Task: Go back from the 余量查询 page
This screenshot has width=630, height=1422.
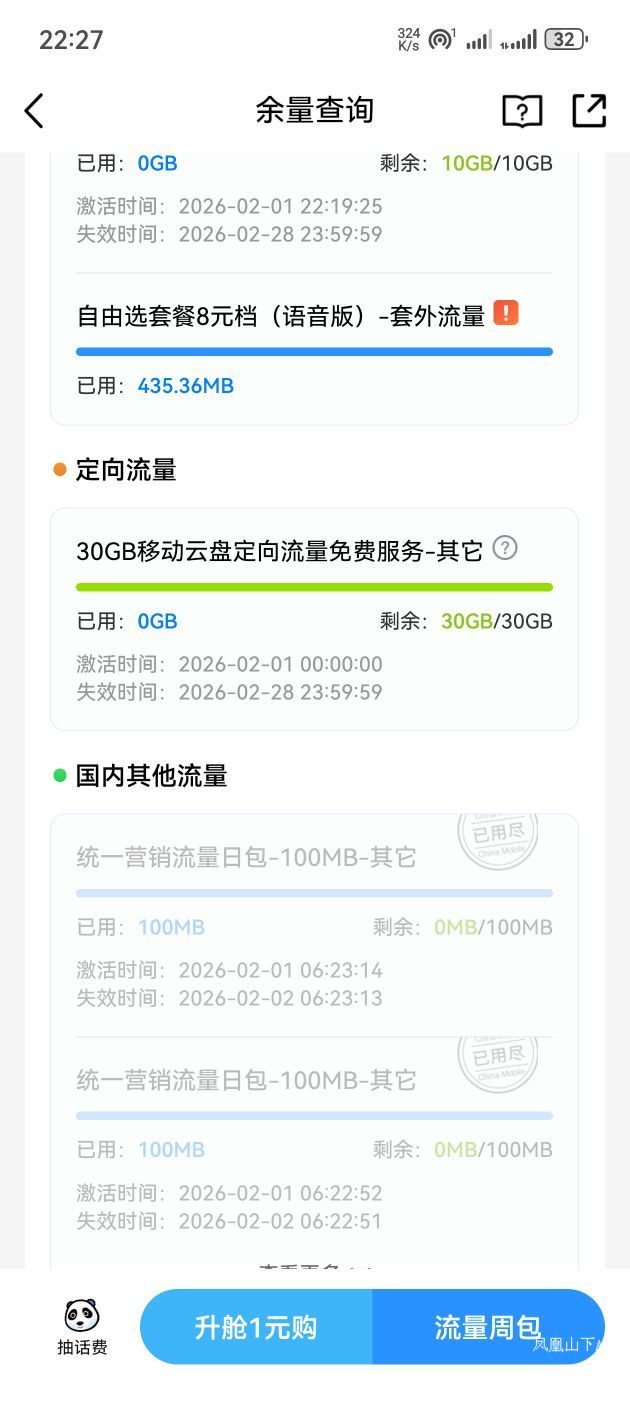Action: [x=34, y=111]
